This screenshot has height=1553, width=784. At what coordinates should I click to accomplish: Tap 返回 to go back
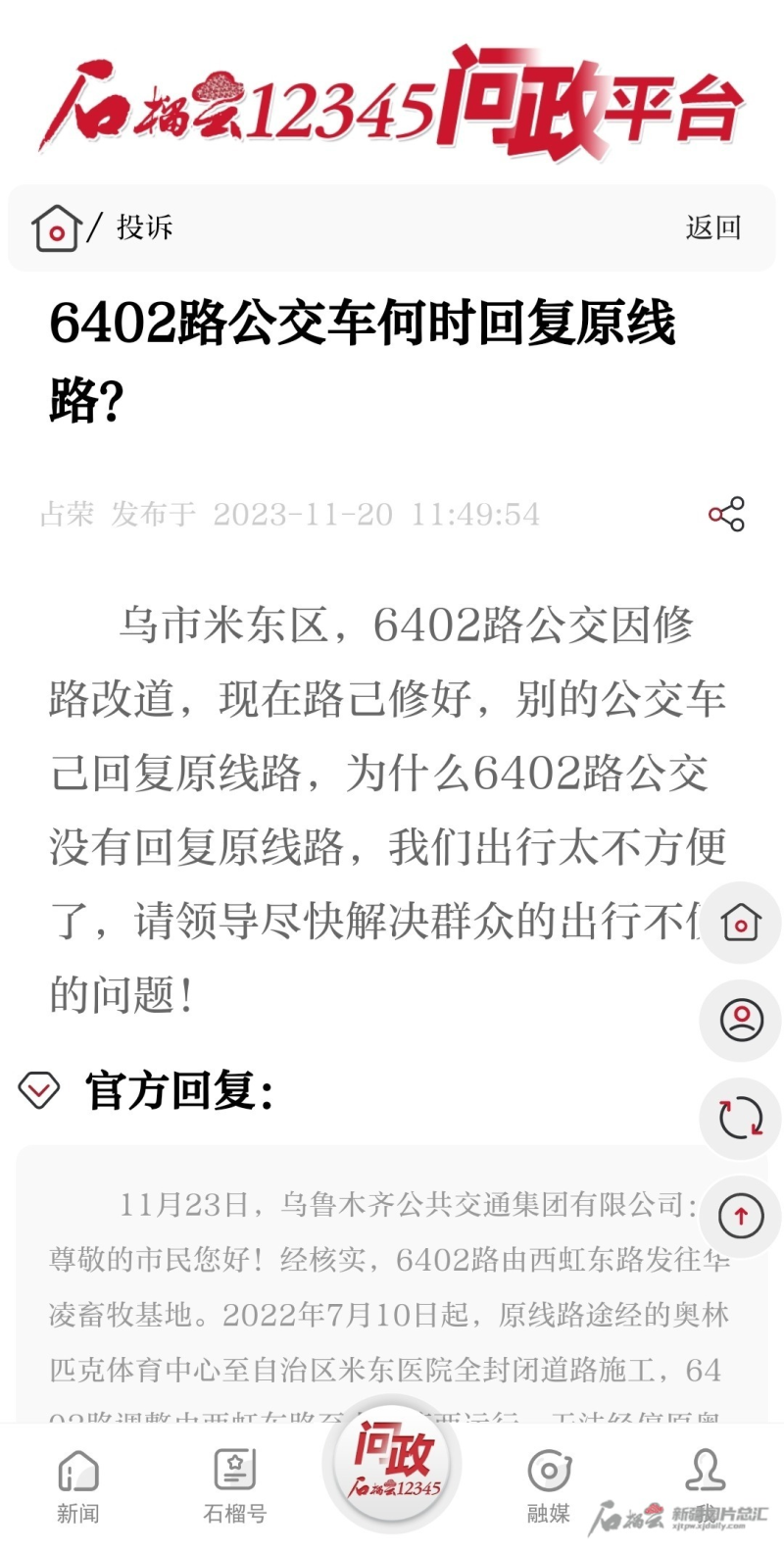pos(712,227)
